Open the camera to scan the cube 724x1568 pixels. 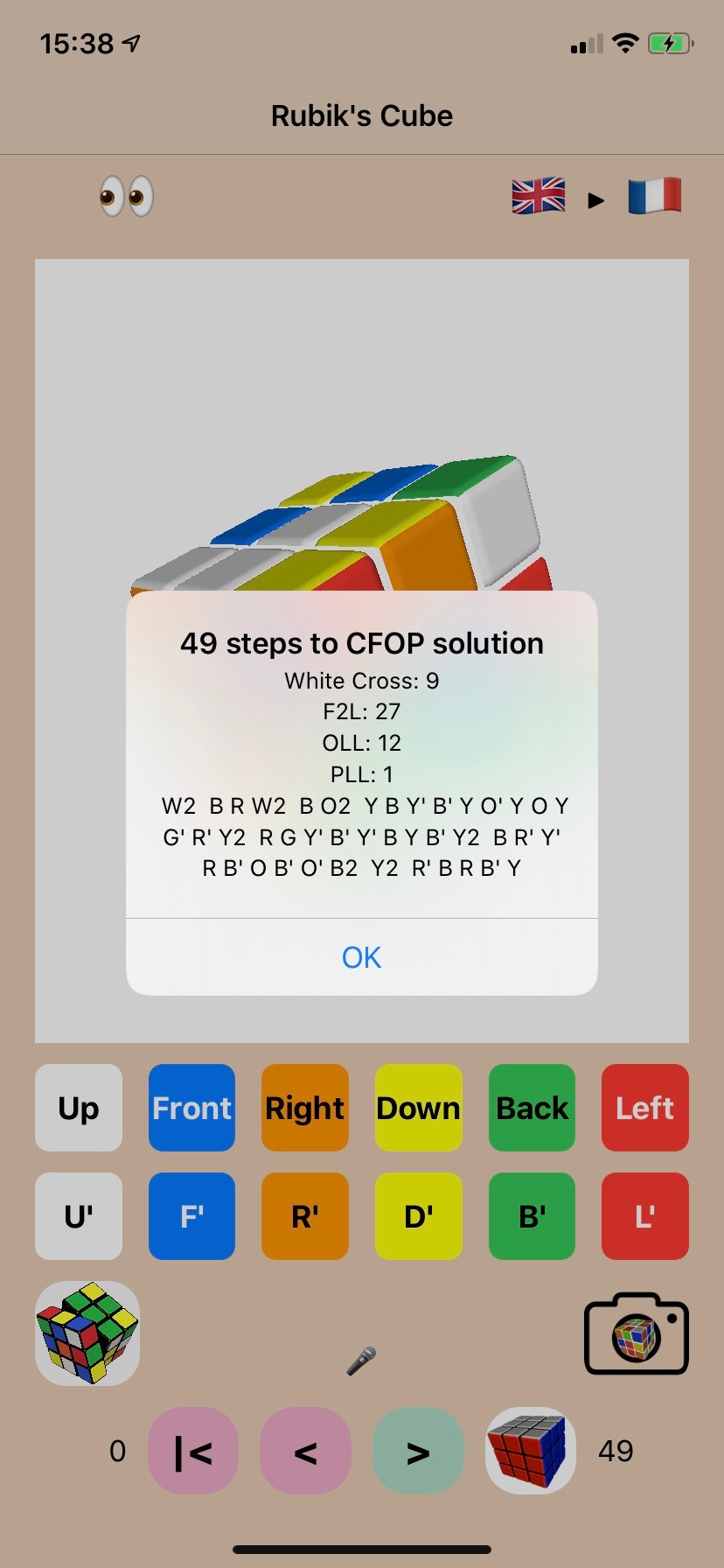point(636,1333)
